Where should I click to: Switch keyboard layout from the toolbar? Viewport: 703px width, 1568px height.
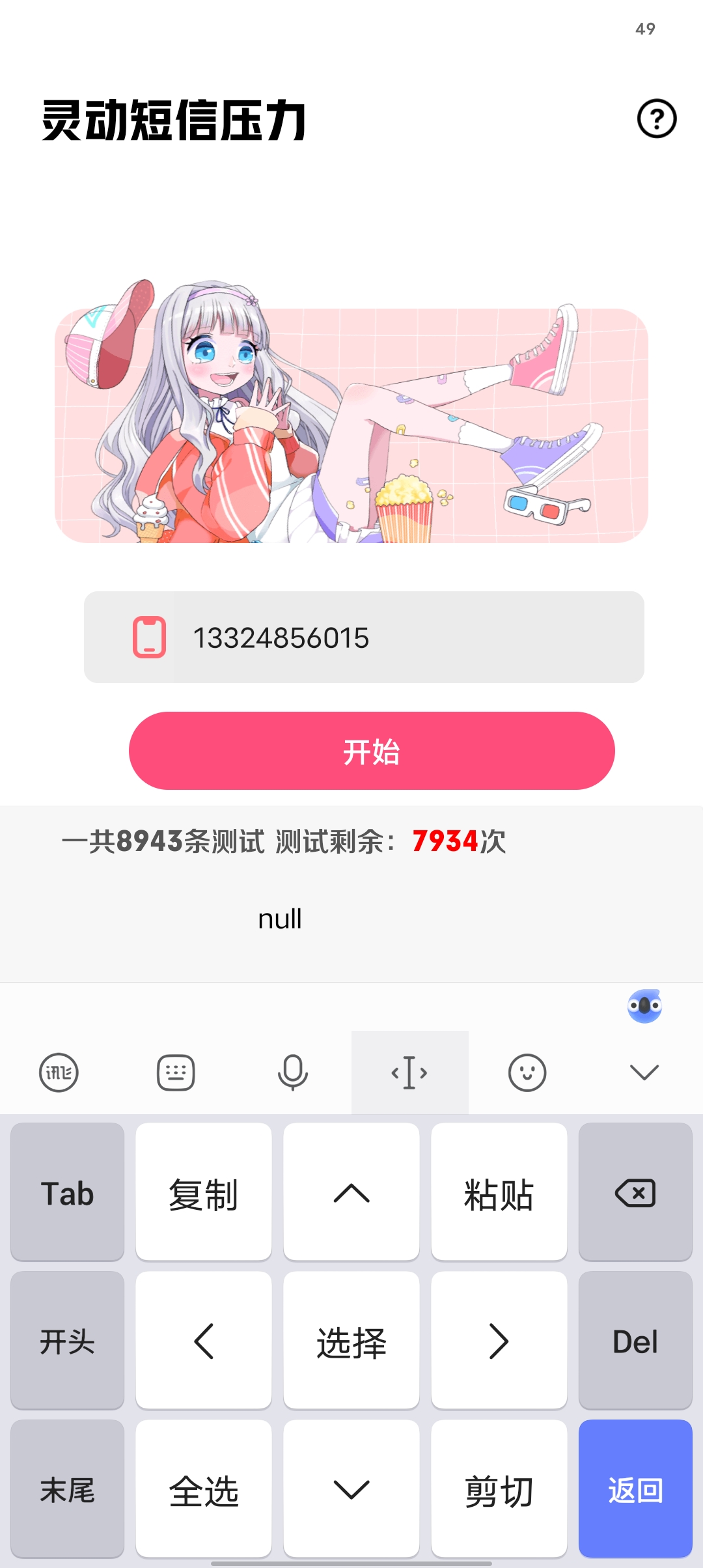point(176,1072)
